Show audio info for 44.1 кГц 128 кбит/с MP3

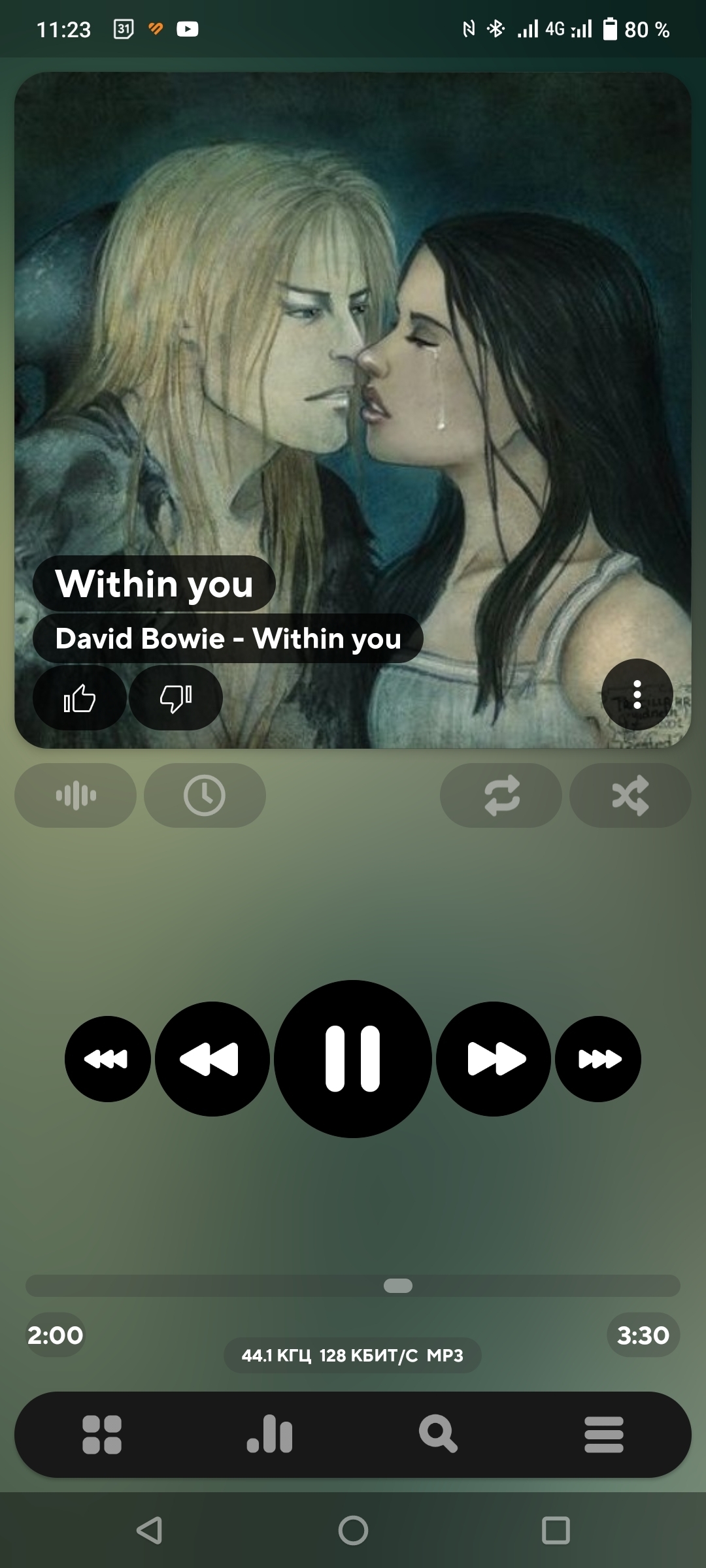(353, 1355)
